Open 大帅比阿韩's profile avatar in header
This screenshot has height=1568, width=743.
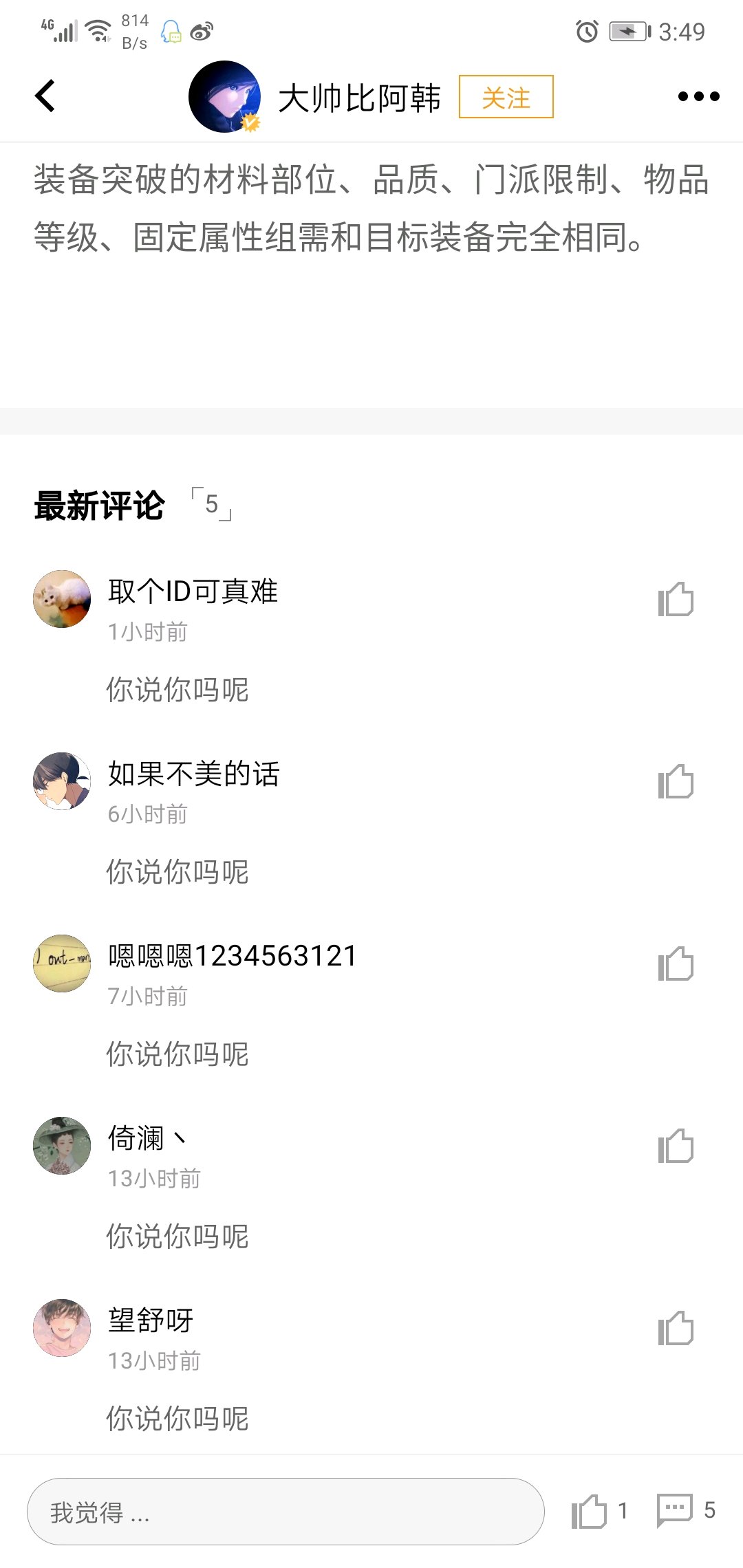[224, 96]
